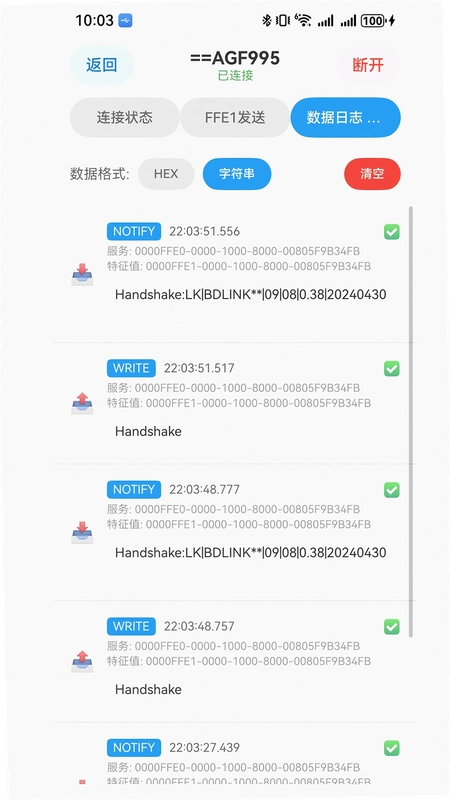Toggle checkbox of NOTIFY entry 22:03:27.439
450x800 pixels.
[392, 748]
